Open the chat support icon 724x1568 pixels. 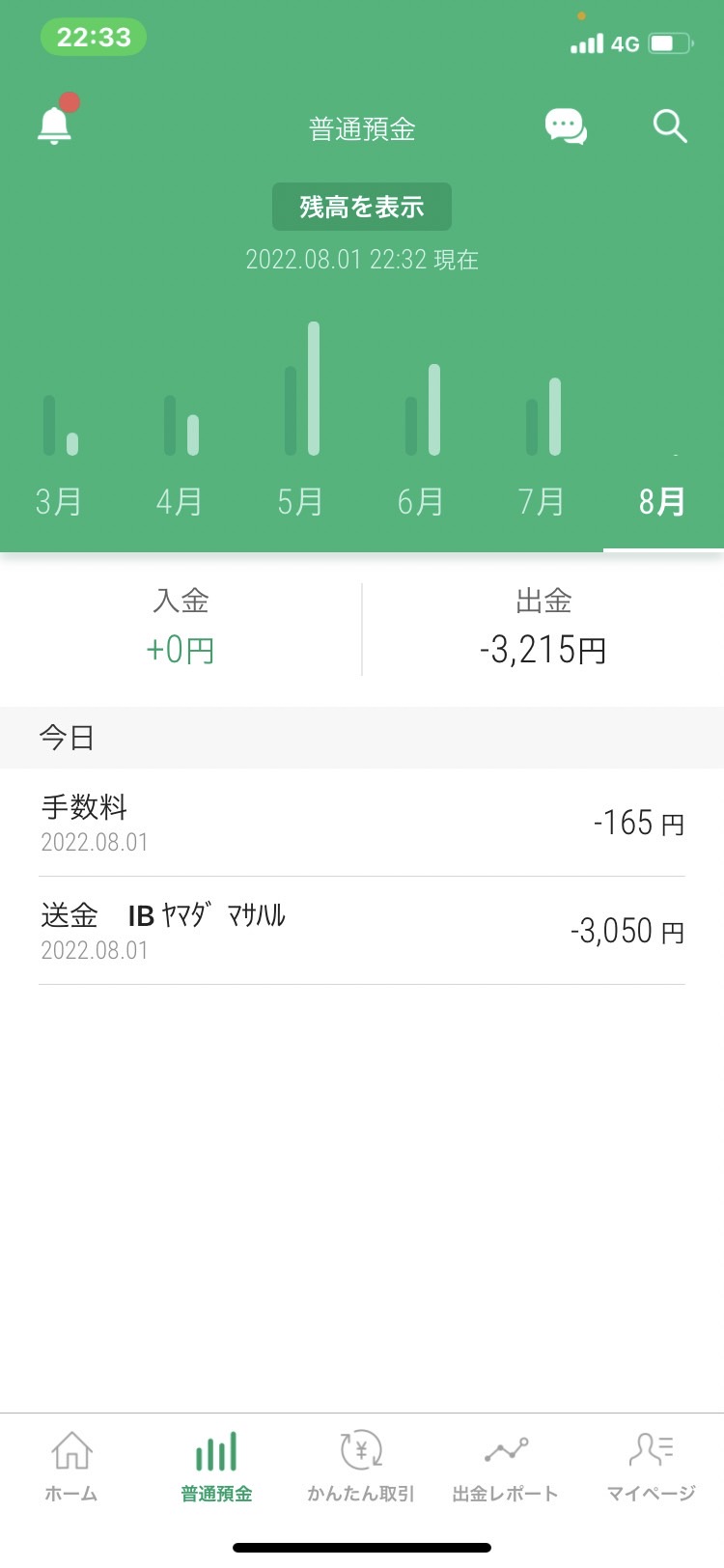tap(566, 126)
